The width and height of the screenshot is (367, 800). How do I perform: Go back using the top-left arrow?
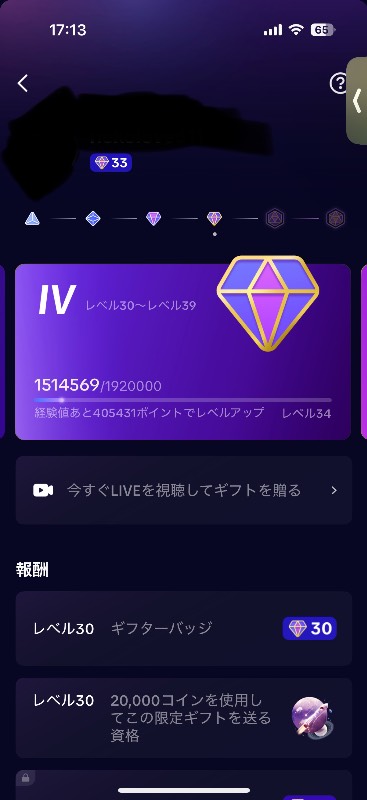pyautogui.click(x=23, y=83)
